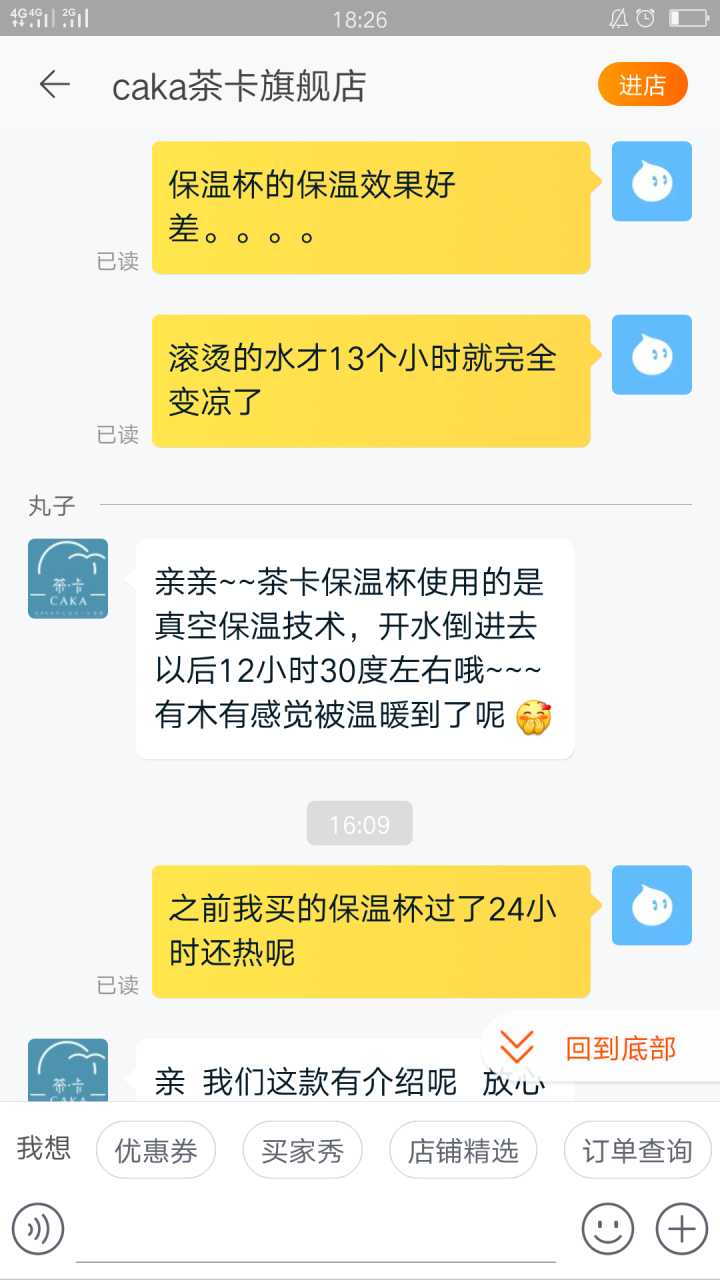
Task: Select the 优惠券 quick chip
Action: point(155,1151)
